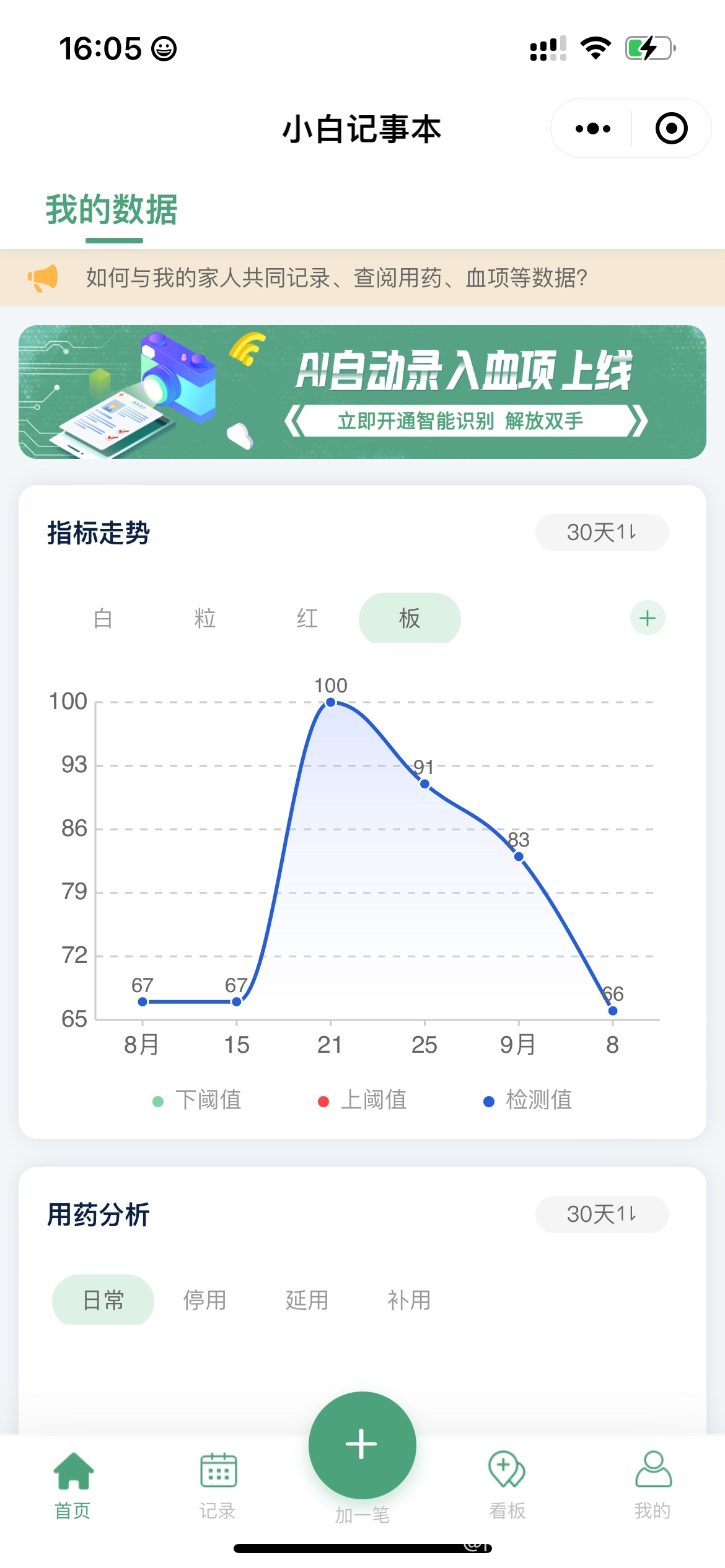Change the 30天 range for 指标走势

coord(601,533)
